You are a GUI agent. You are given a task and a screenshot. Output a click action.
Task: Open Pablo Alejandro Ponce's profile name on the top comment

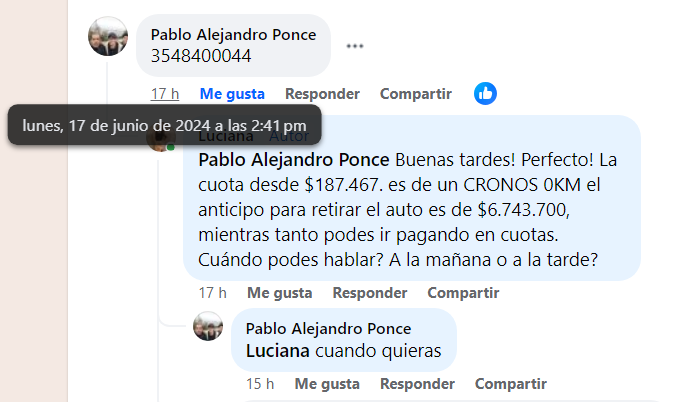tap(233, 34)
